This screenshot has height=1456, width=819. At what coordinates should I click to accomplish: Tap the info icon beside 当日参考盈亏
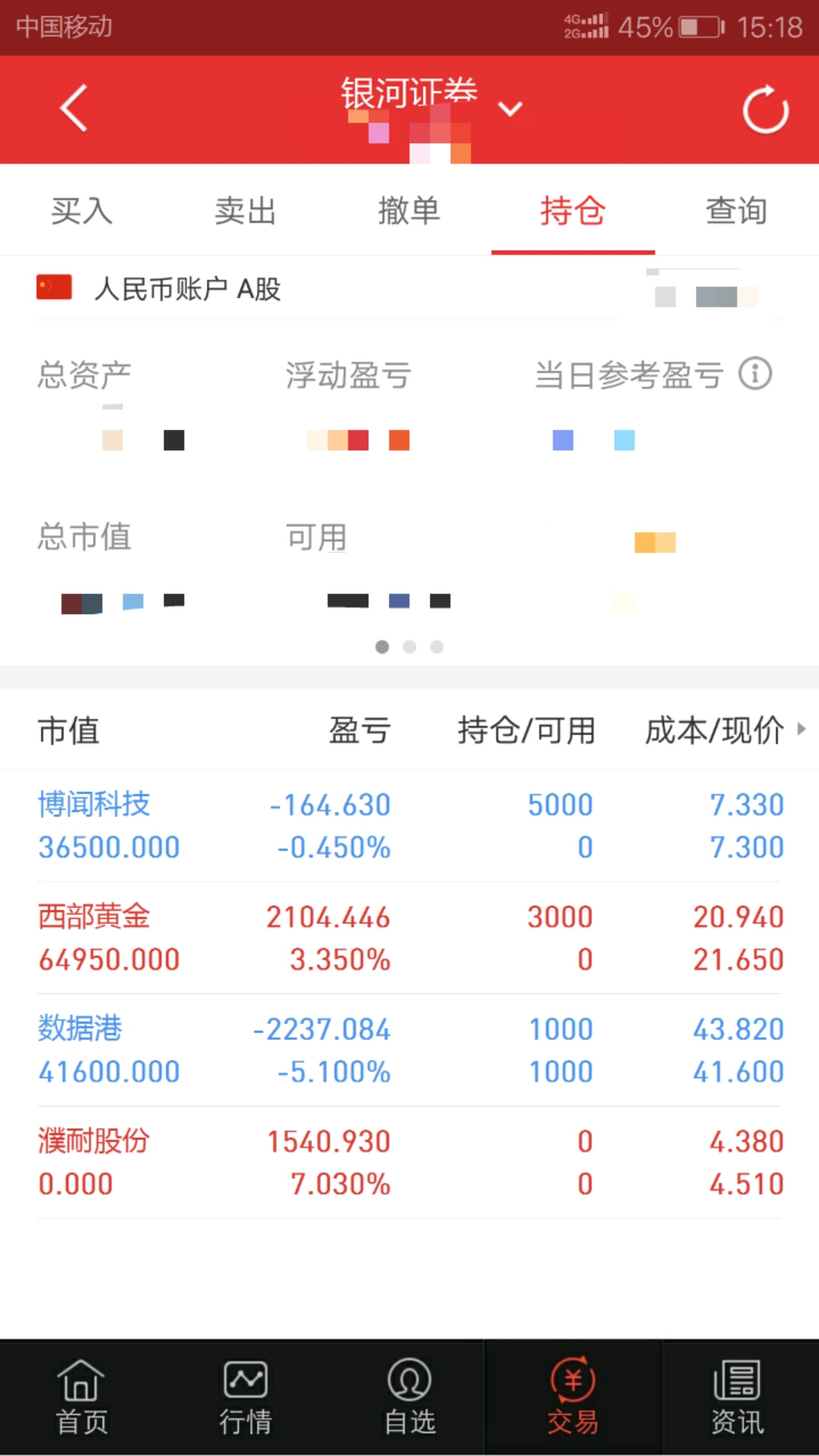click(x=755, y=374)
